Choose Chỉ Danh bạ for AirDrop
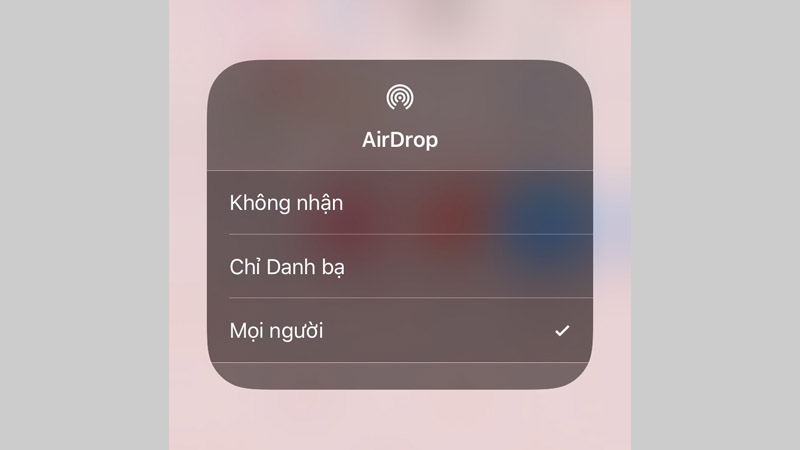The image size is (800, 450). click(x=280, y=267)
